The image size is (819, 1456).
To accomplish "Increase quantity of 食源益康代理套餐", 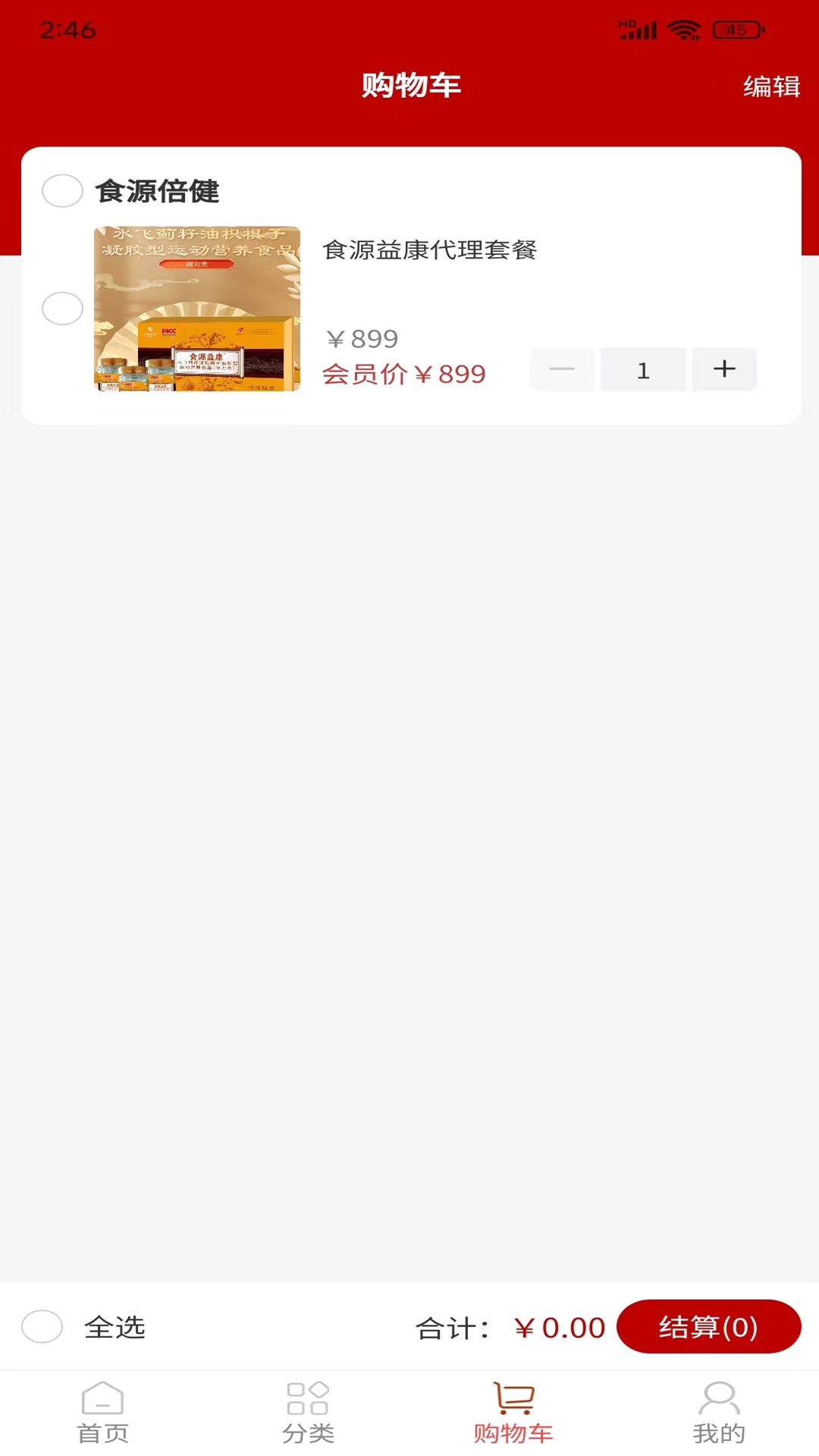I will tap(724, 369).
